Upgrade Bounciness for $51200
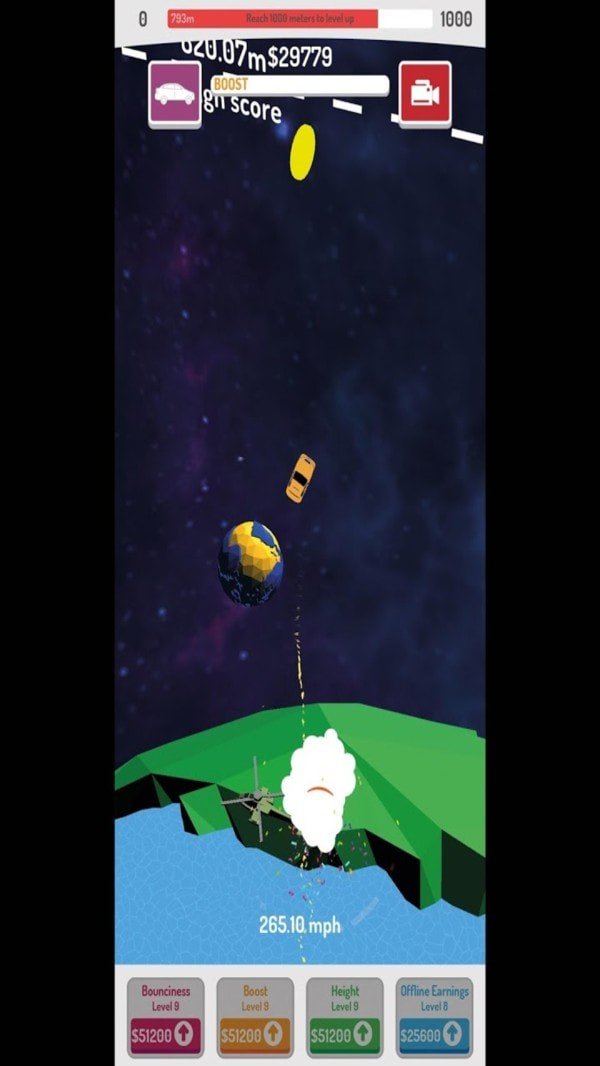600x1066 pixels. (x=165, y=1033)
